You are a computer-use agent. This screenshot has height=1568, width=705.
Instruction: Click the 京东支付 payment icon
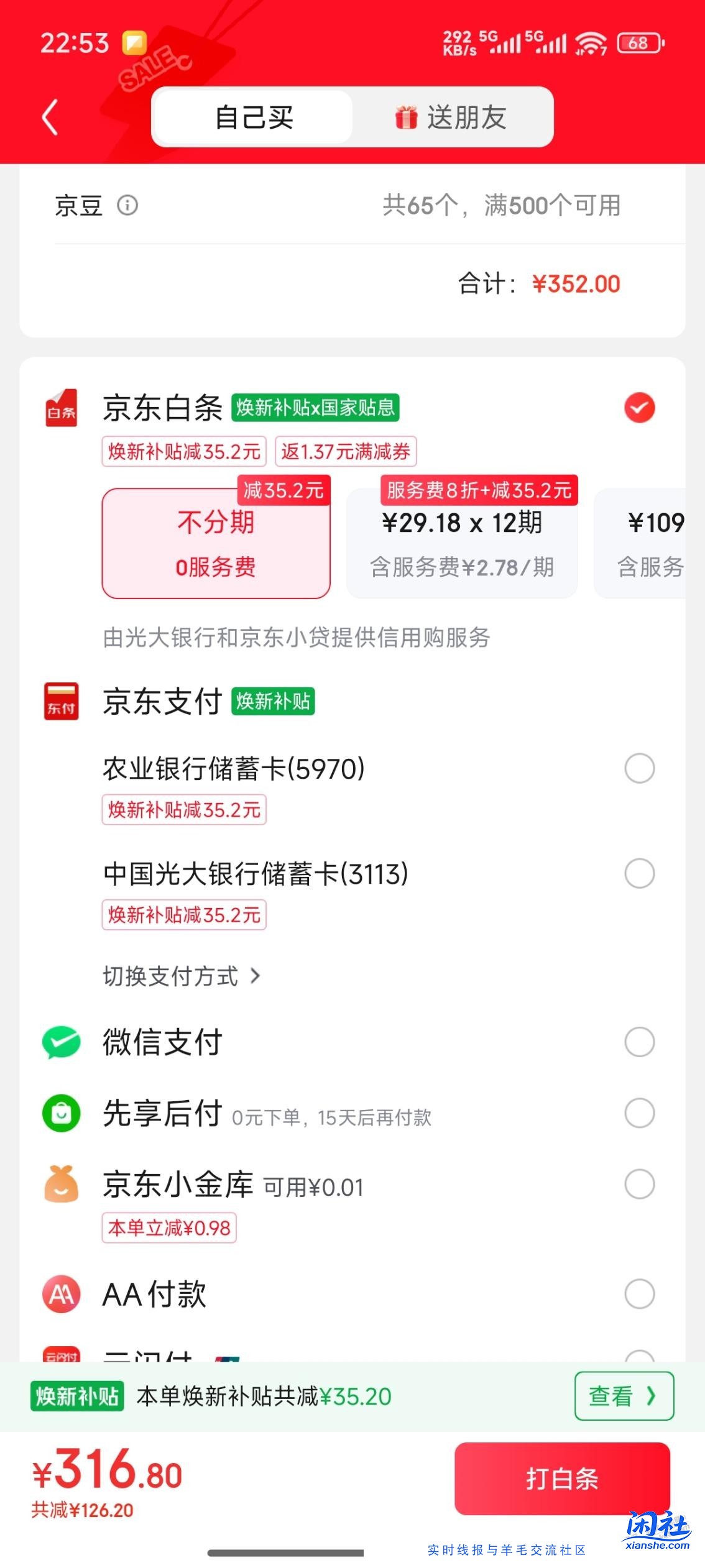tap(60, 701)
